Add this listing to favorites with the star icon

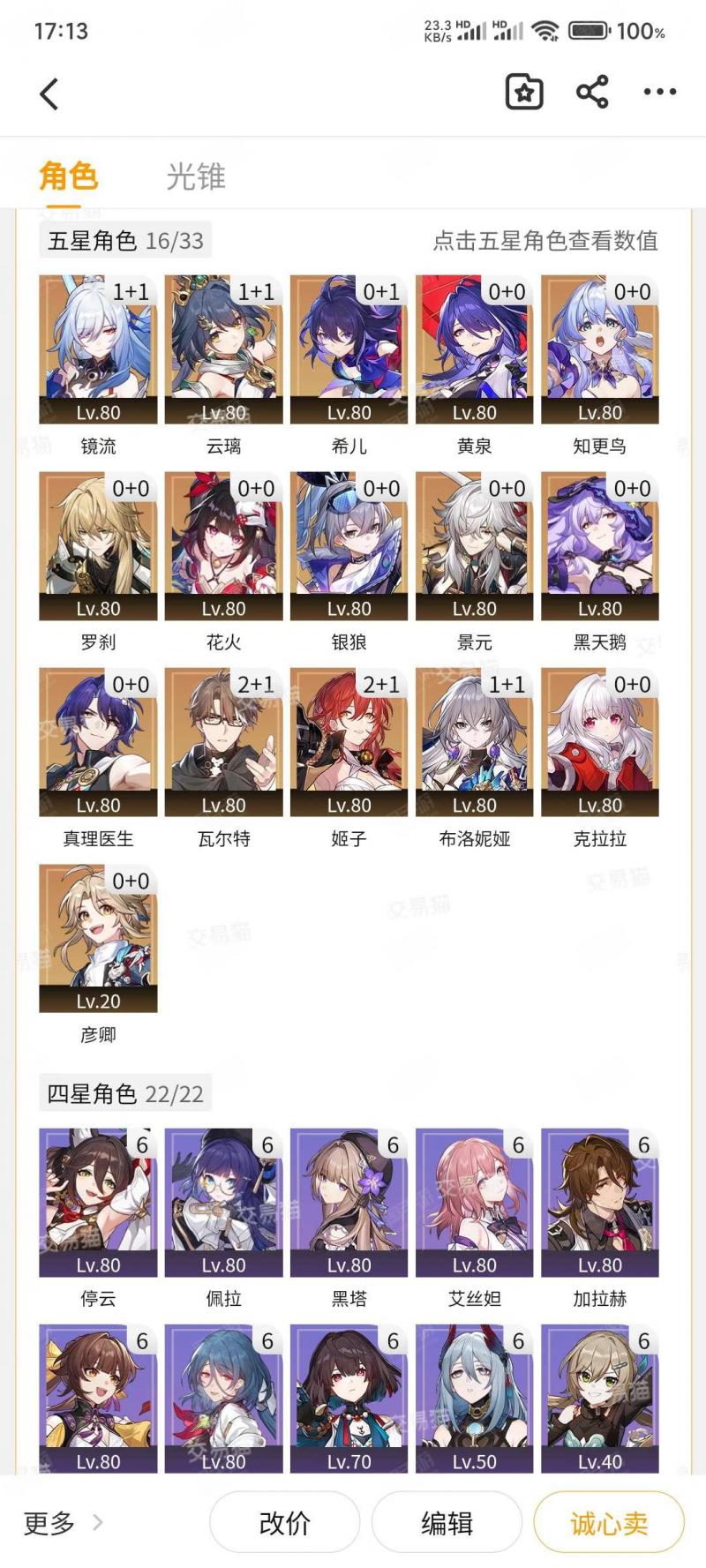point(524,92)
